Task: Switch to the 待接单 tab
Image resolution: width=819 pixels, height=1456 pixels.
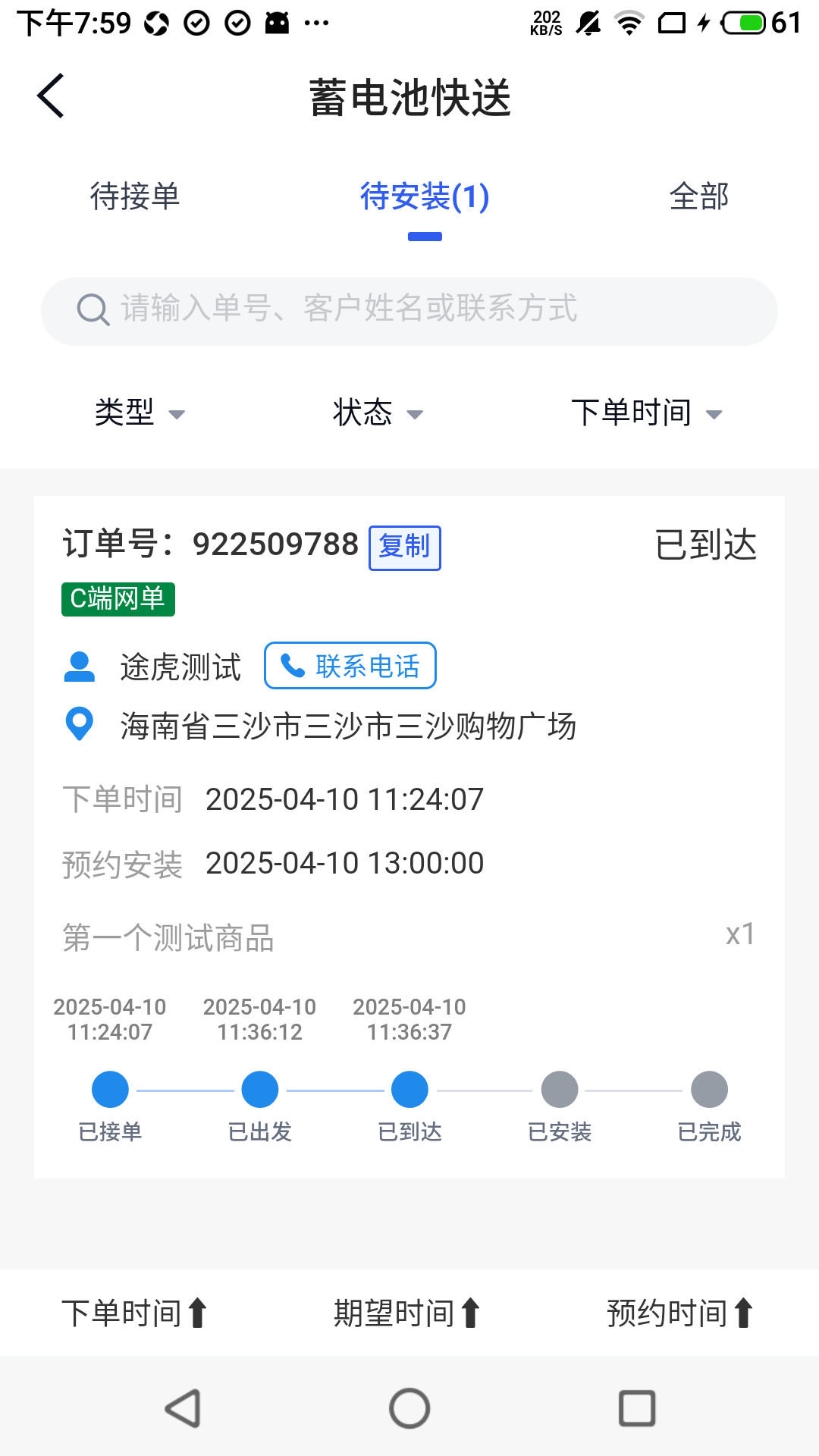Action: tap(135, 196)
